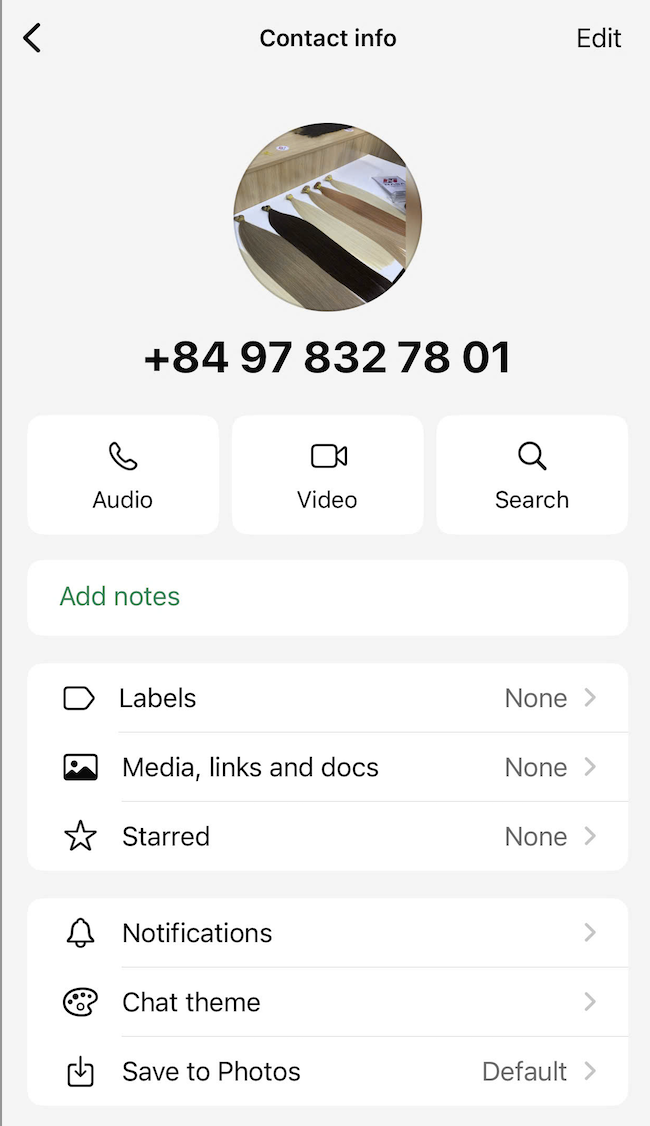Viewport: 650px width, 1126px height.
Task: View the contact's profile photo
Action: (x=327, y=217)
